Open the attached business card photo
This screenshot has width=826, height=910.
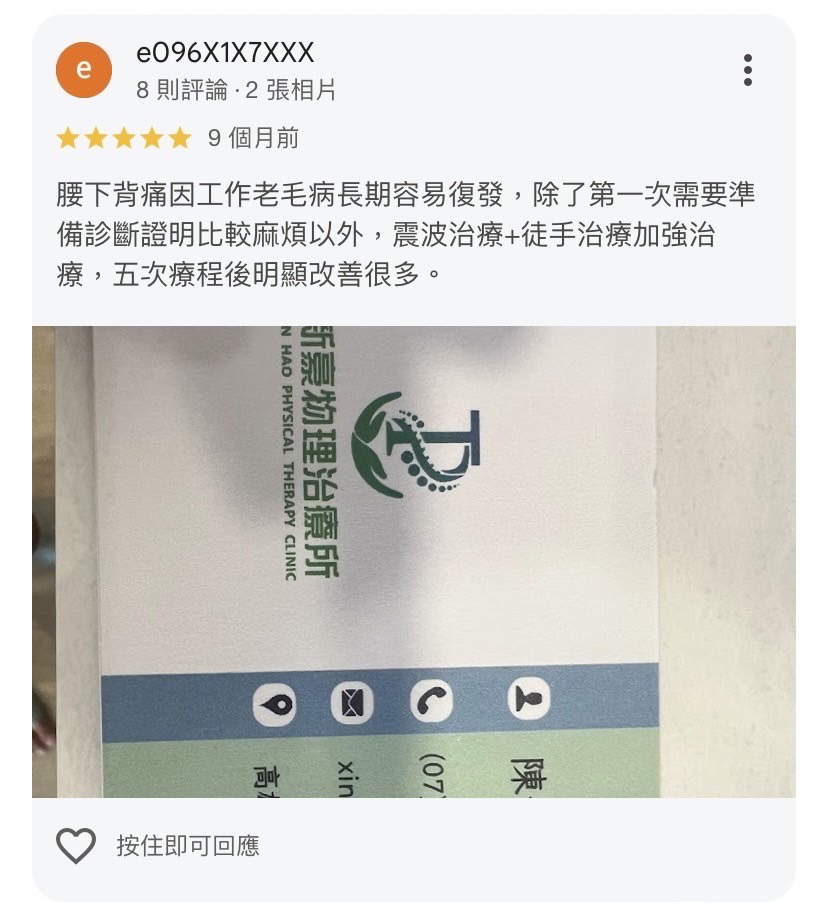(x=413, y=561)
